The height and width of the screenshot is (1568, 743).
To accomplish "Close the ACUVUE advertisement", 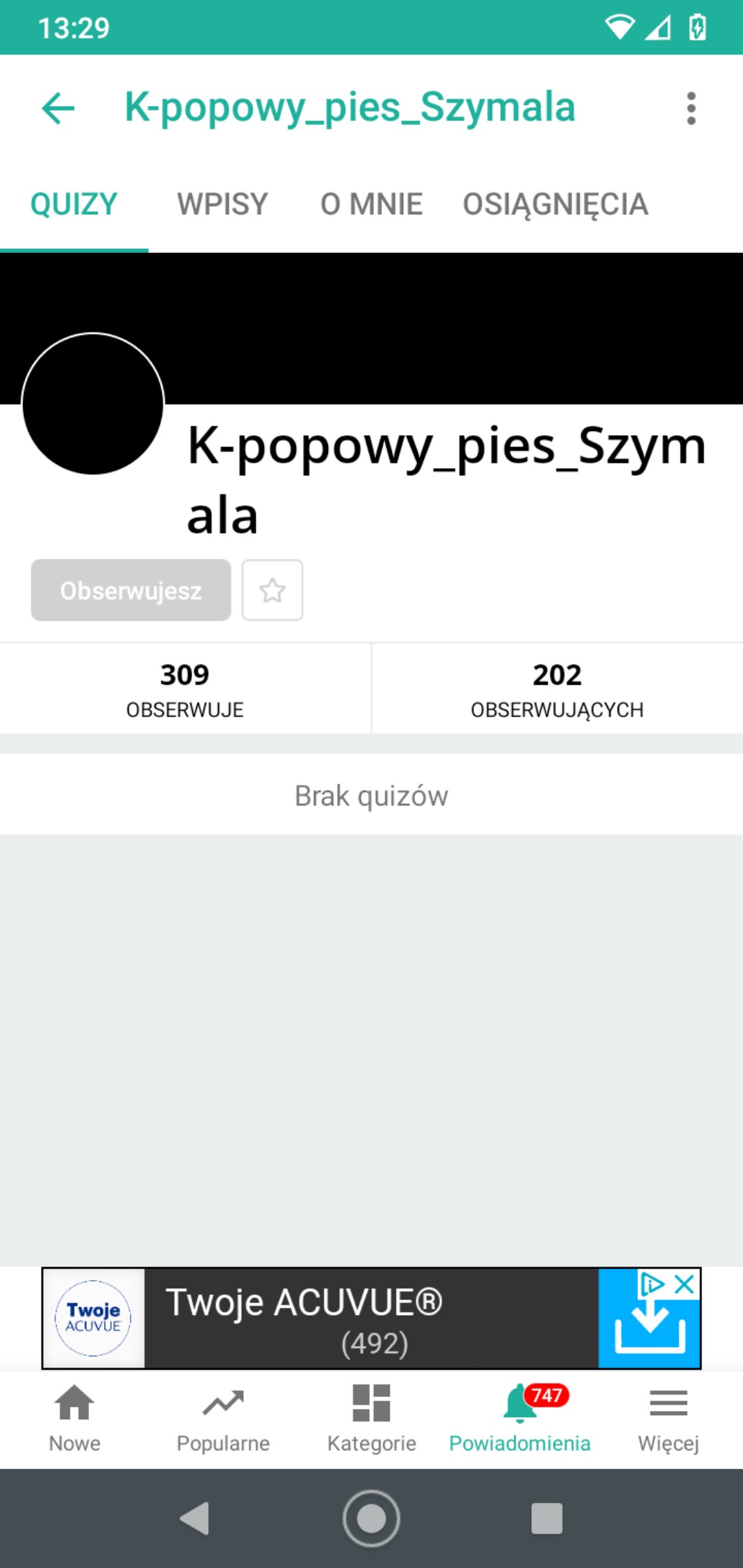I will (x=684, y=1284).
